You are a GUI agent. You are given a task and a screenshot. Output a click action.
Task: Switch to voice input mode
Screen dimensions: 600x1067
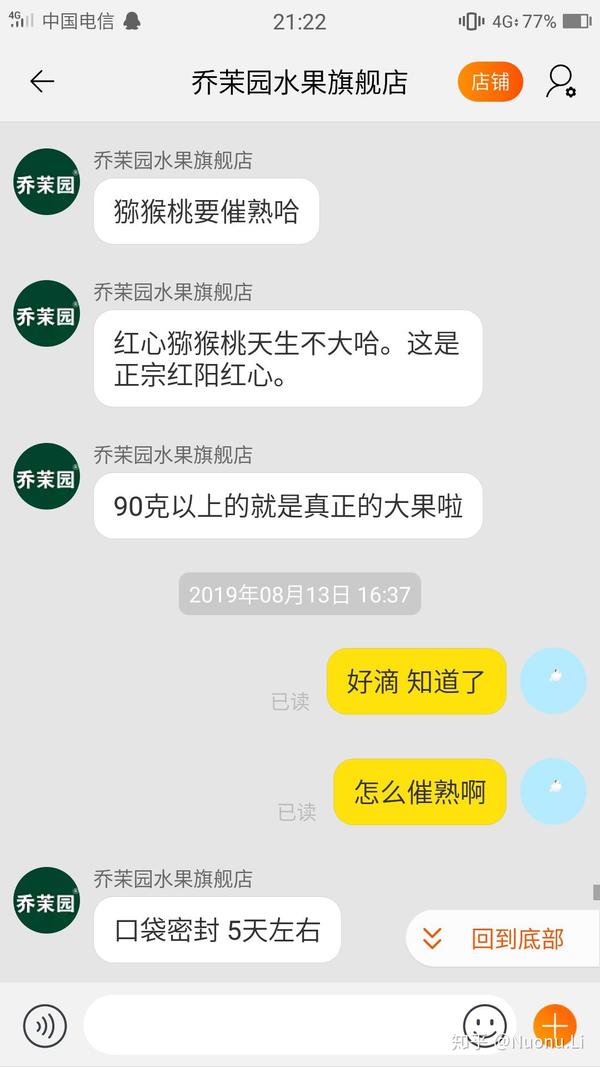point(45,1026)
